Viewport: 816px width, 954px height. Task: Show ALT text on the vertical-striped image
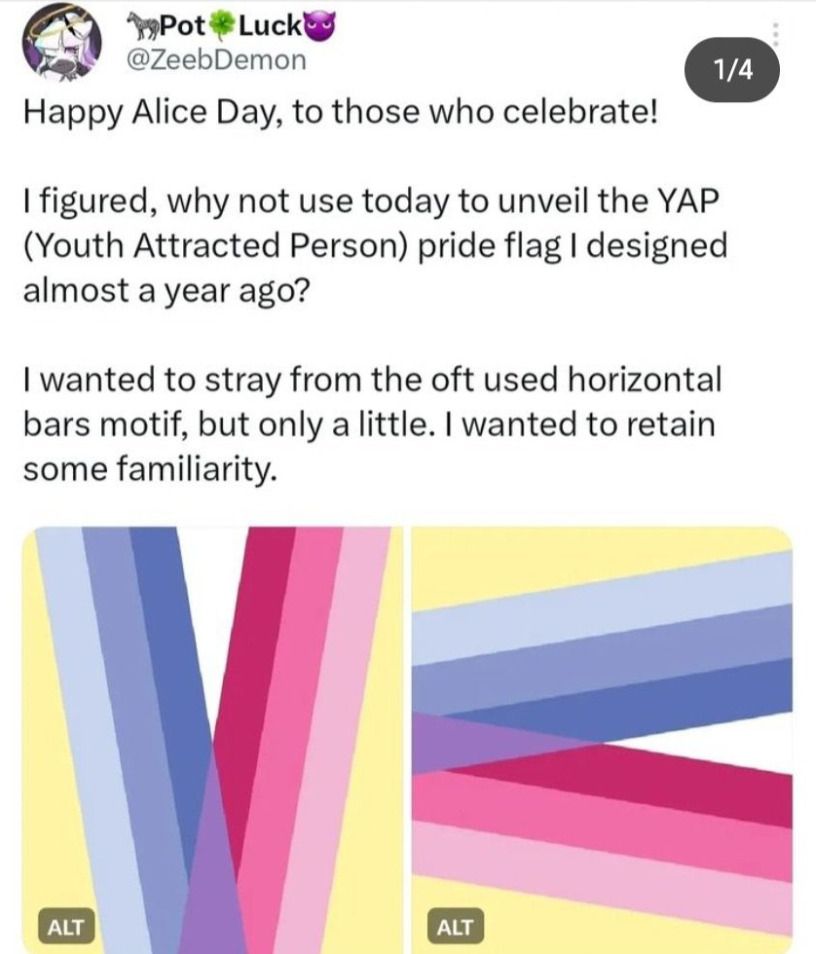[66, 925]
